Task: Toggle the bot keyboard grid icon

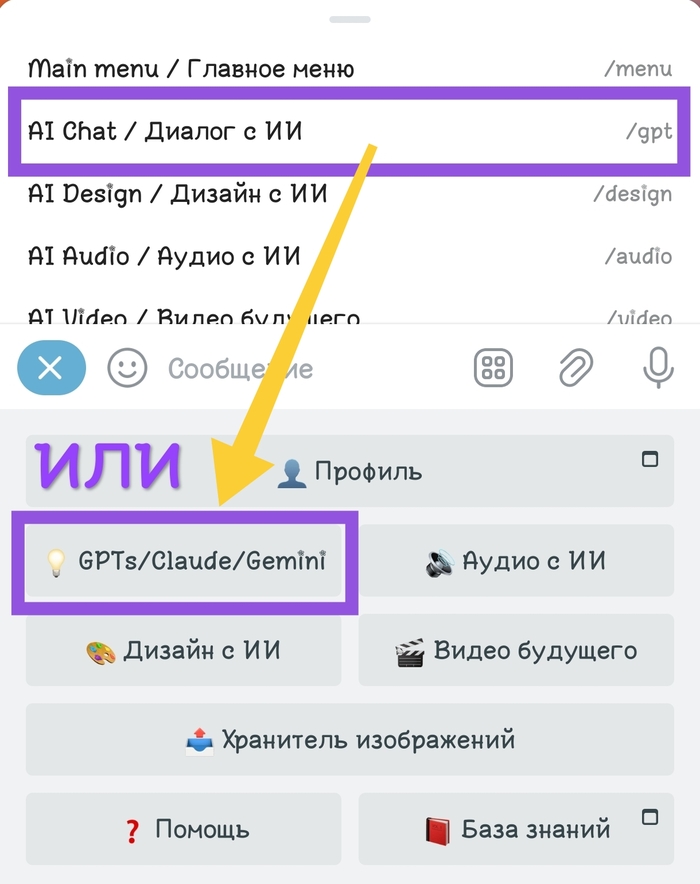Action: pyautogui.click(x=493, y=369)
